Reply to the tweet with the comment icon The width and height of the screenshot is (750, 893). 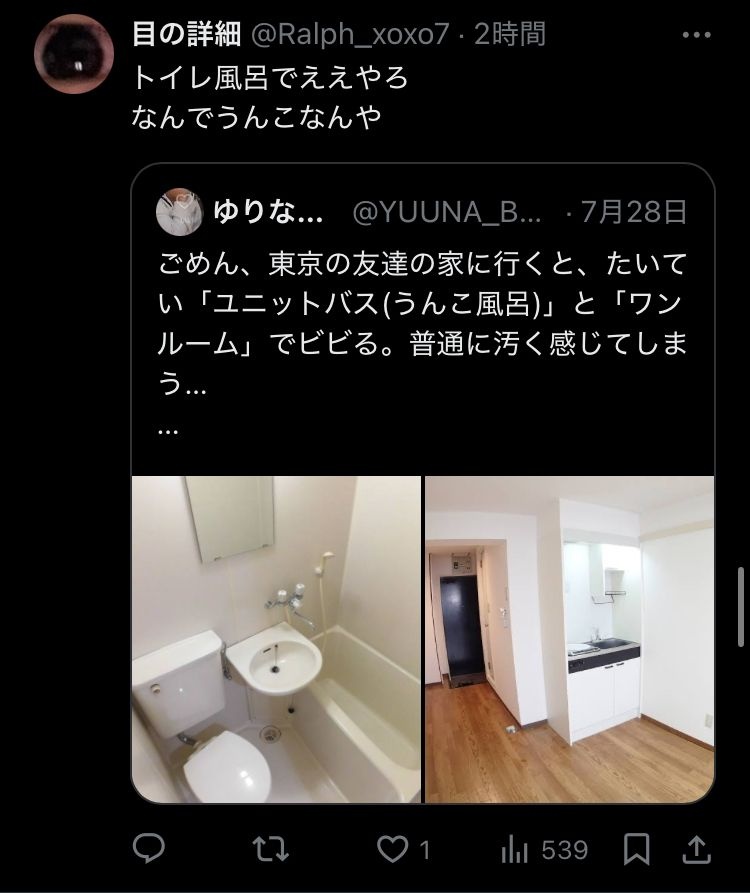pyautogui.click(x=149, y=850)
